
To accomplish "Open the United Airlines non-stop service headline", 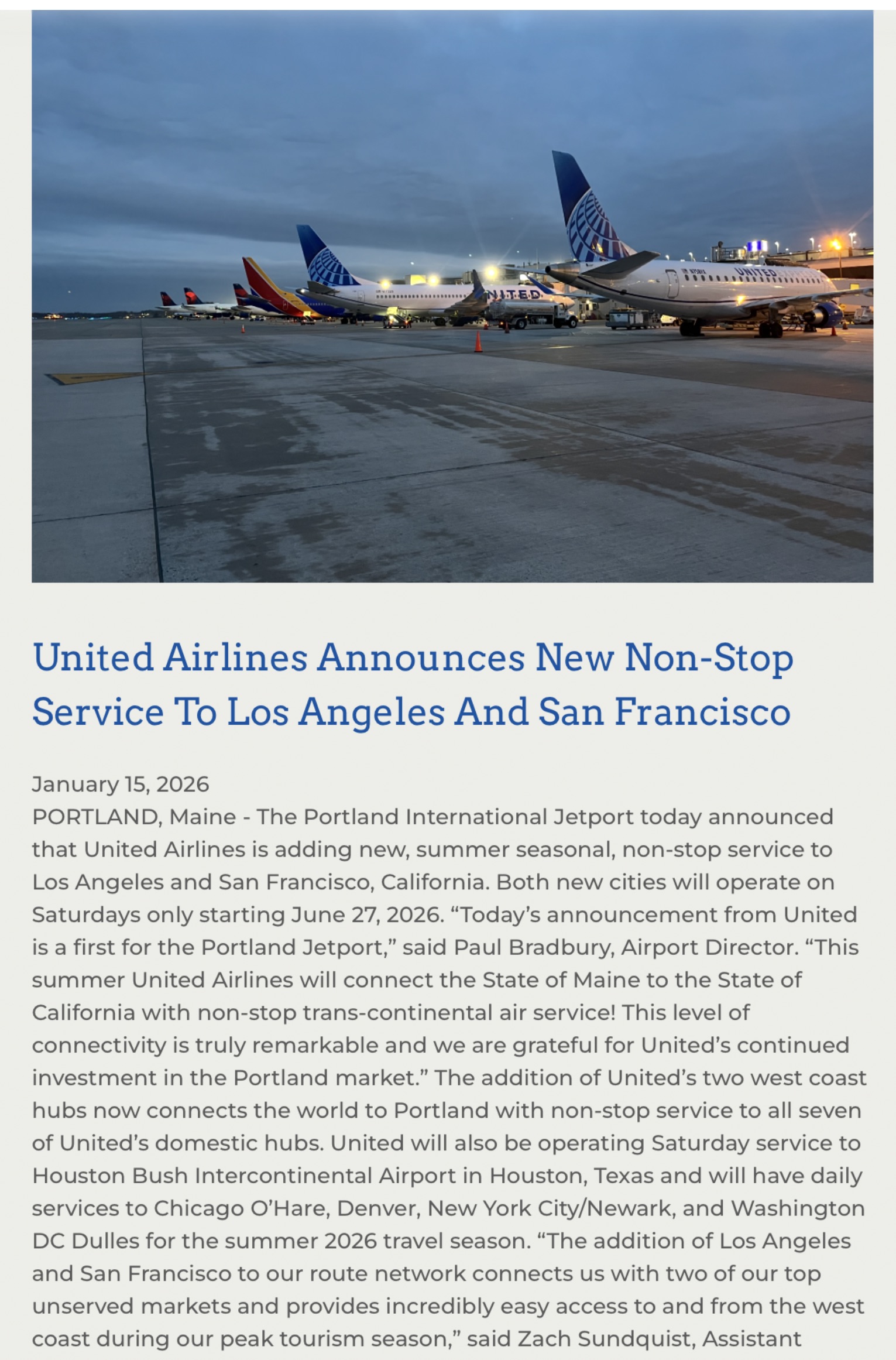I will (x=413, y=684).
